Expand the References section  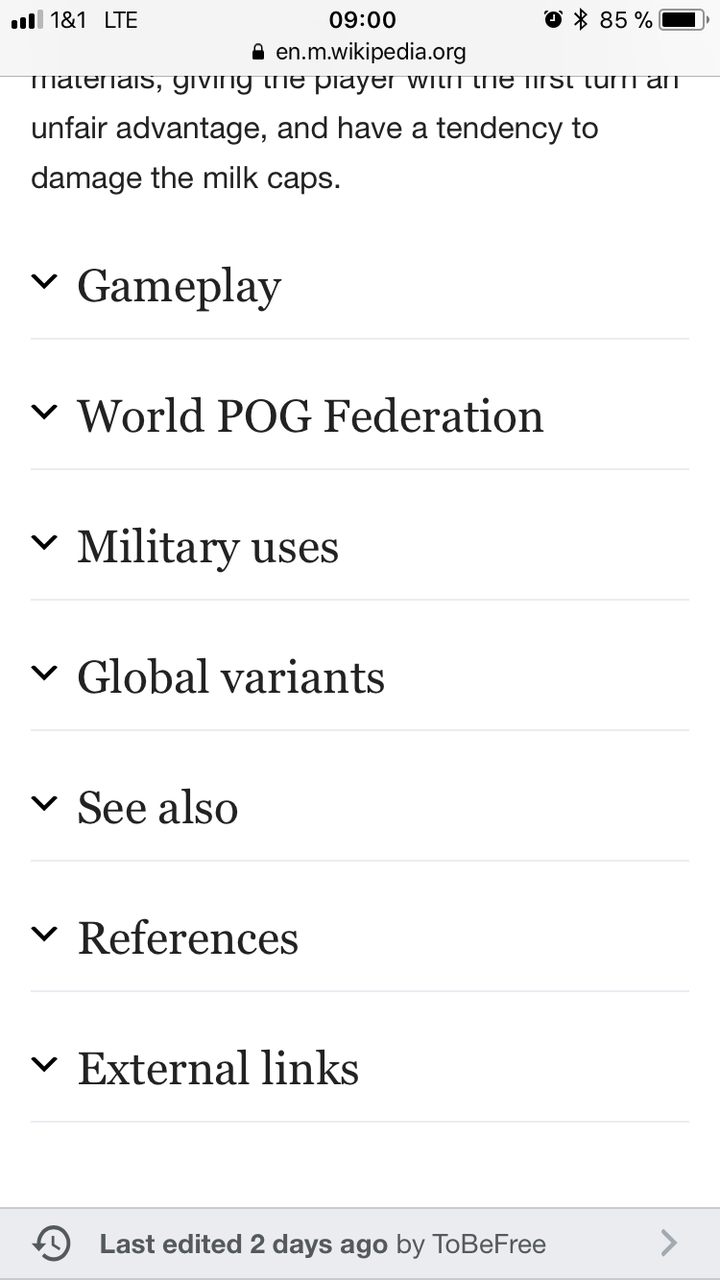pos(188,938)
